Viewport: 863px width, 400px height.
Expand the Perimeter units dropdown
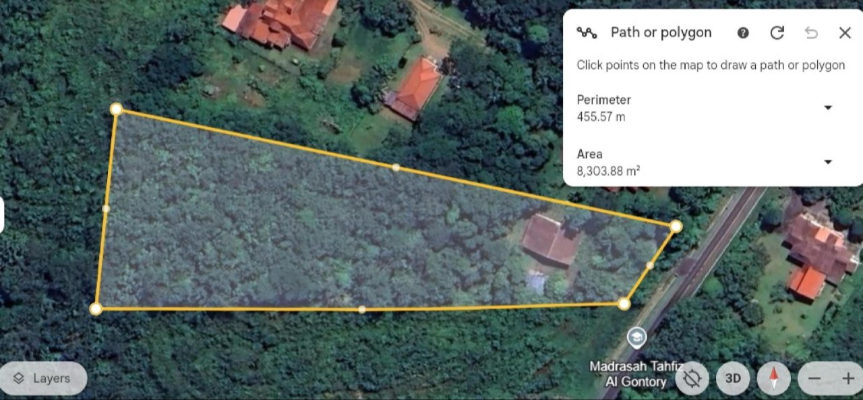pyautogui.click(x=827, y=108)
